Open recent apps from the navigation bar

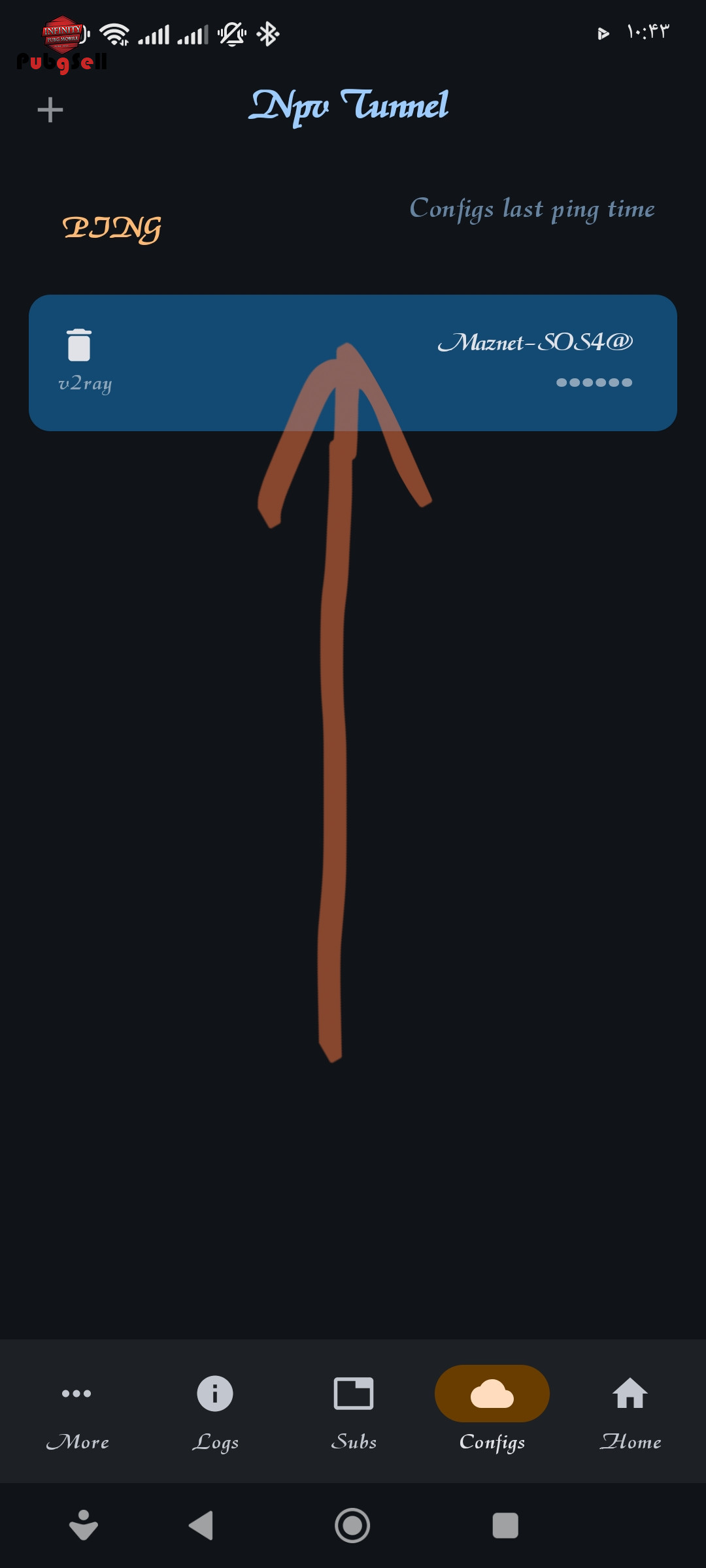(x=505, y=1526)
